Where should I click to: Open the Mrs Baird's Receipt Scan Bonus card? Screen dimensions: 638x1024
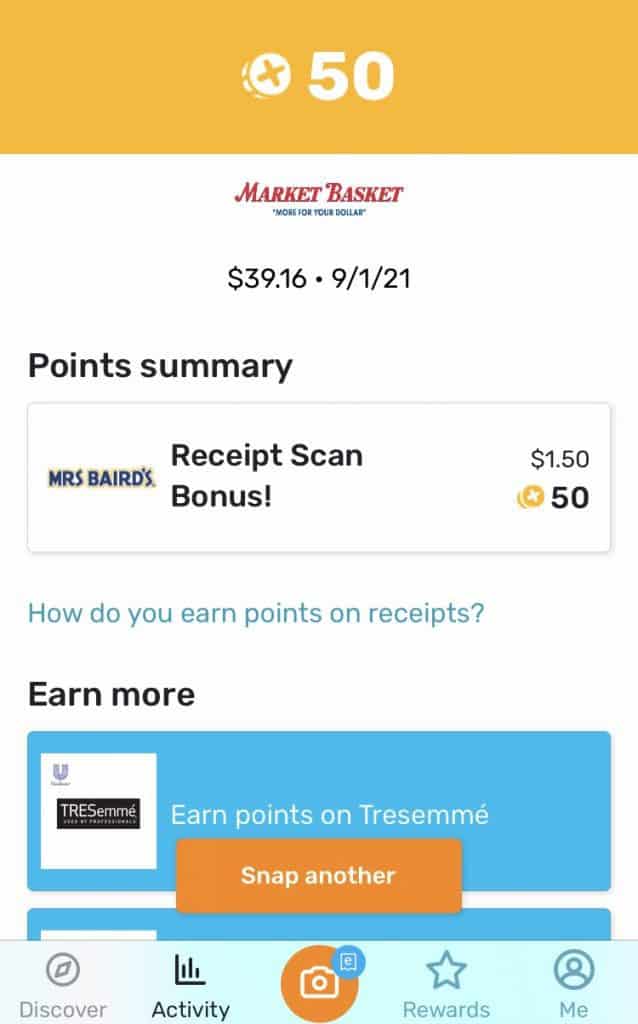(319, 477)
